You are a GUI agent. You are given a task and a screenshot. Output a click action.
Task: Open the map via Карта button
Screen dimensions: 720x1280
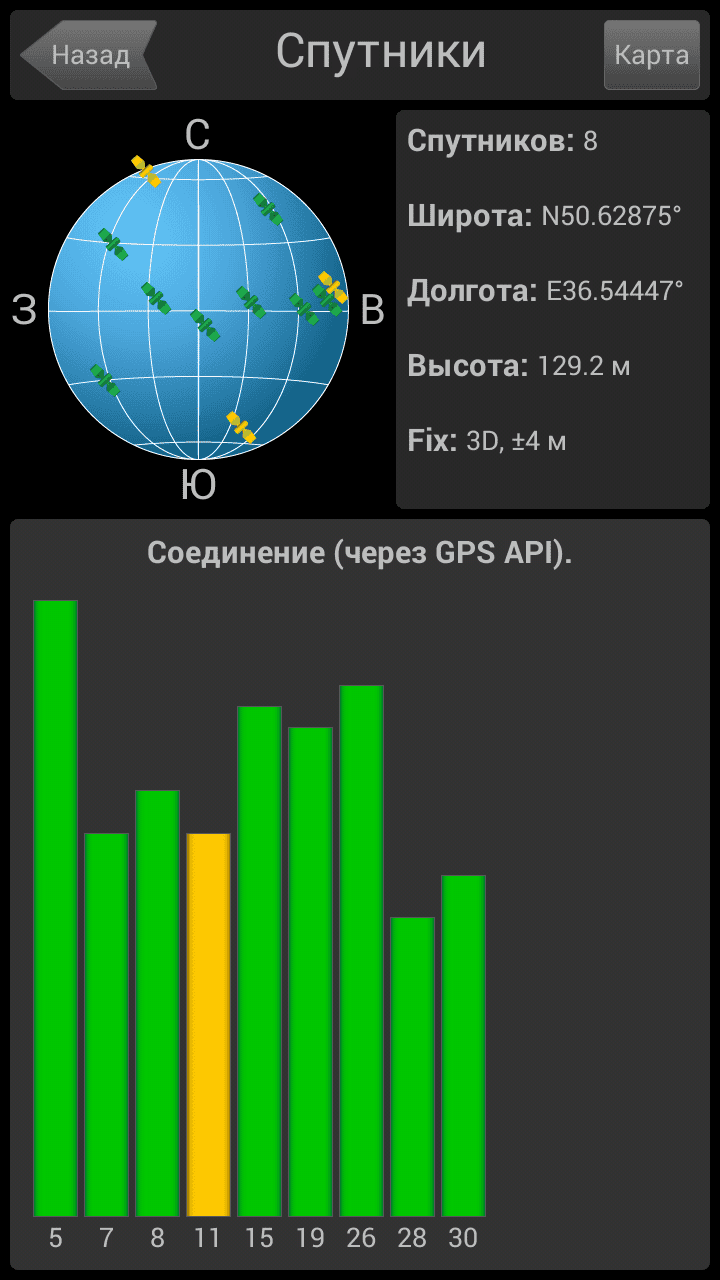(651, 55)
